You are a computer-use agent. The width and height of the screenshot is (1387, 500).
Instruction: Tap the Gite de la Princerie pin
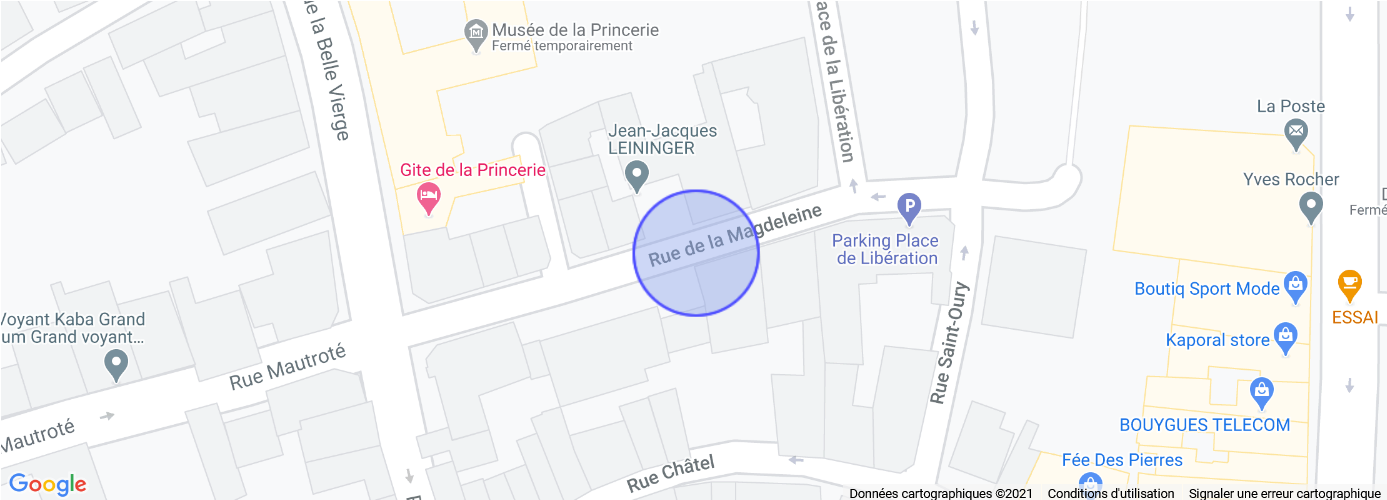pyautogui.click(x=429, y=198)
